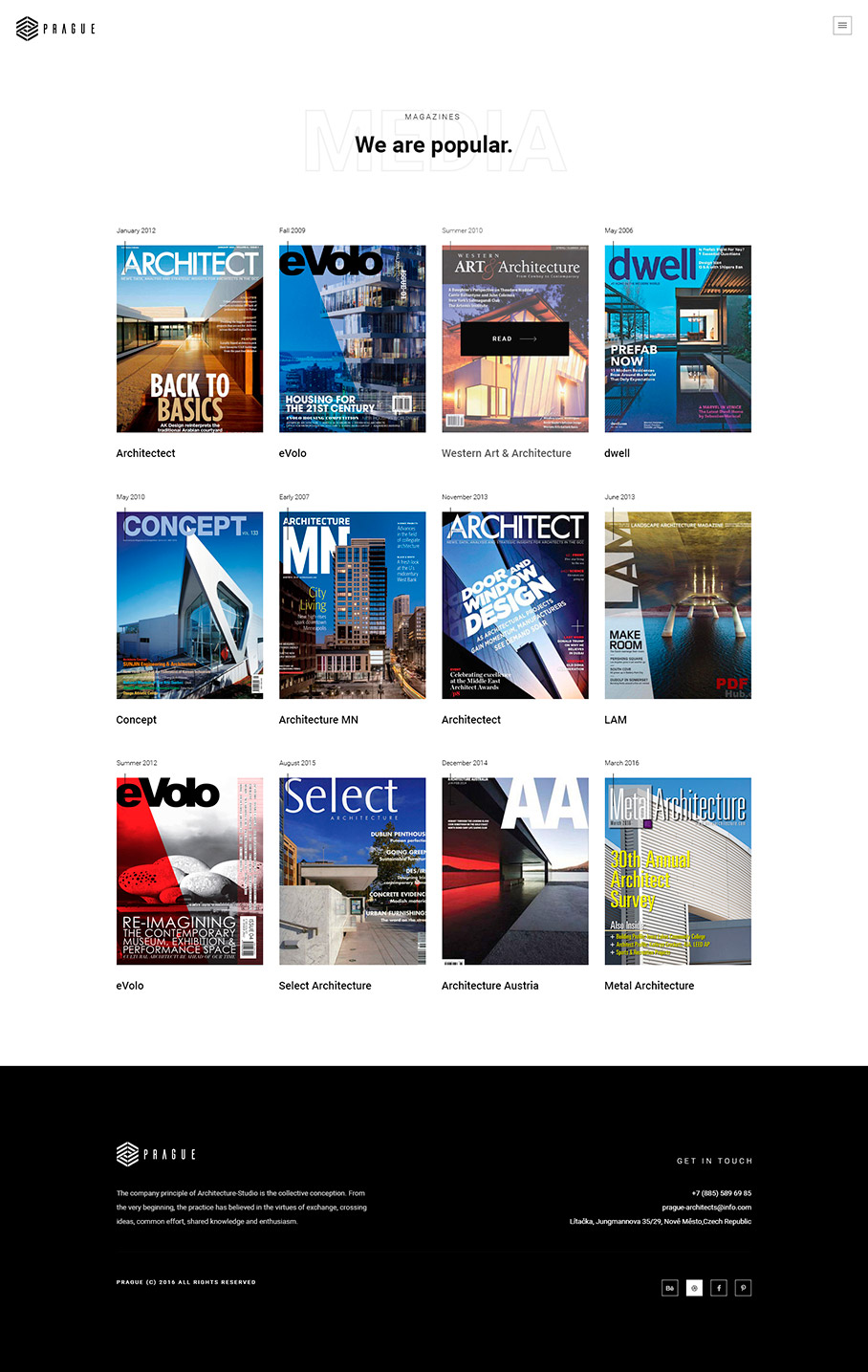Visit the Behance profile in footer
868x1372 pixels.
(670, 1288)
